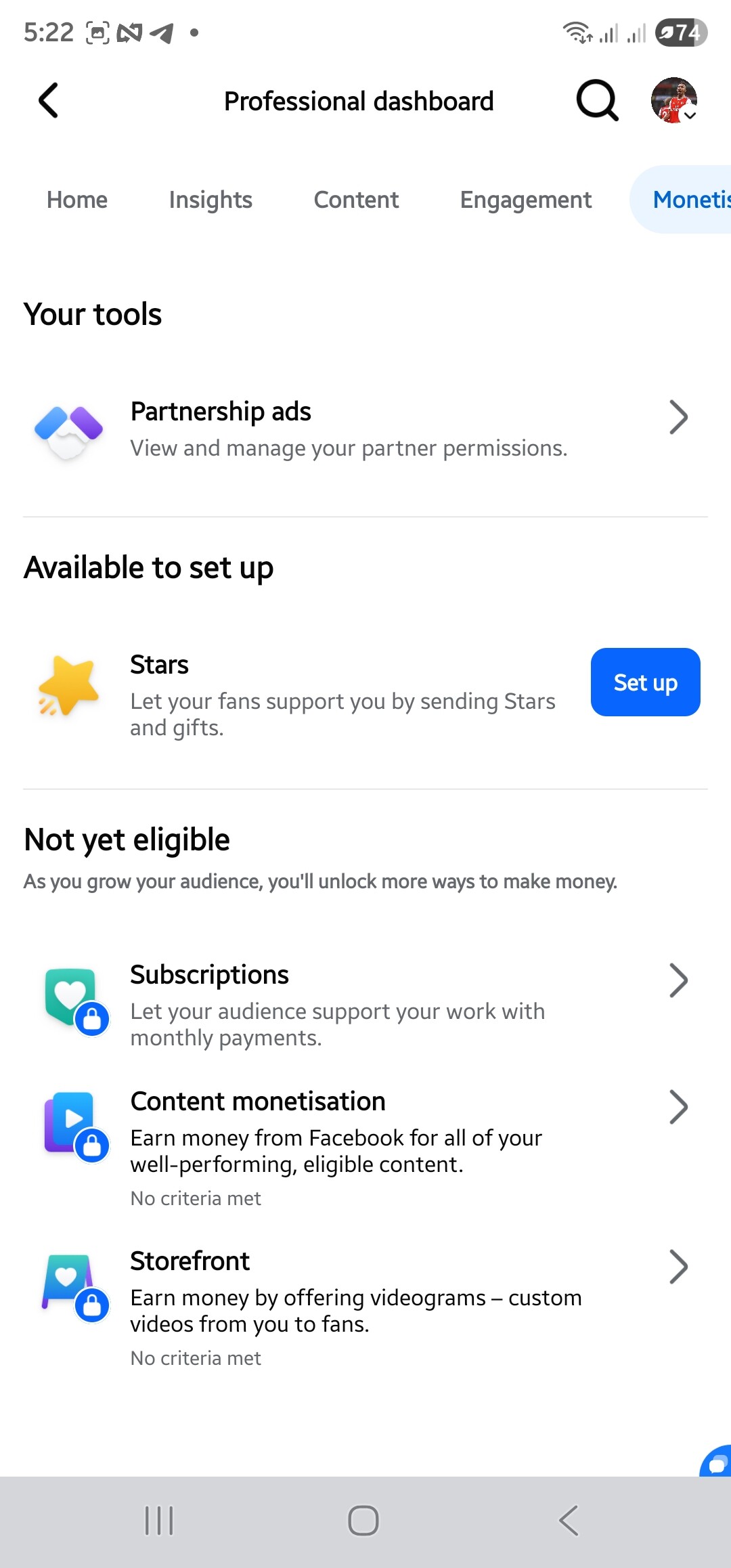This screenshot has height=1568, width=731.
Task: Switch to the Insights tab
Action: click(x=211, y=200)
